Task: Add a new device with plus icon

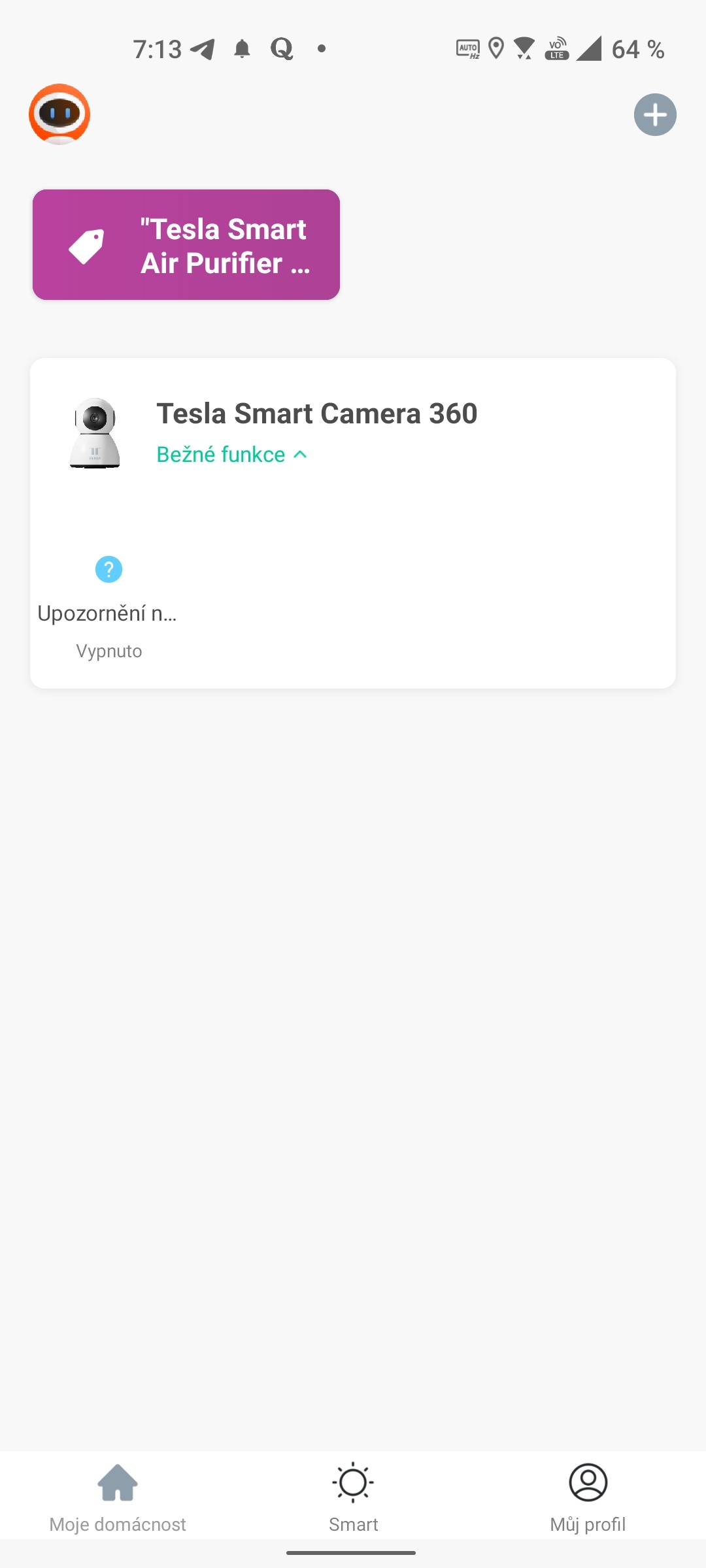Action: (x=655, y=115)
